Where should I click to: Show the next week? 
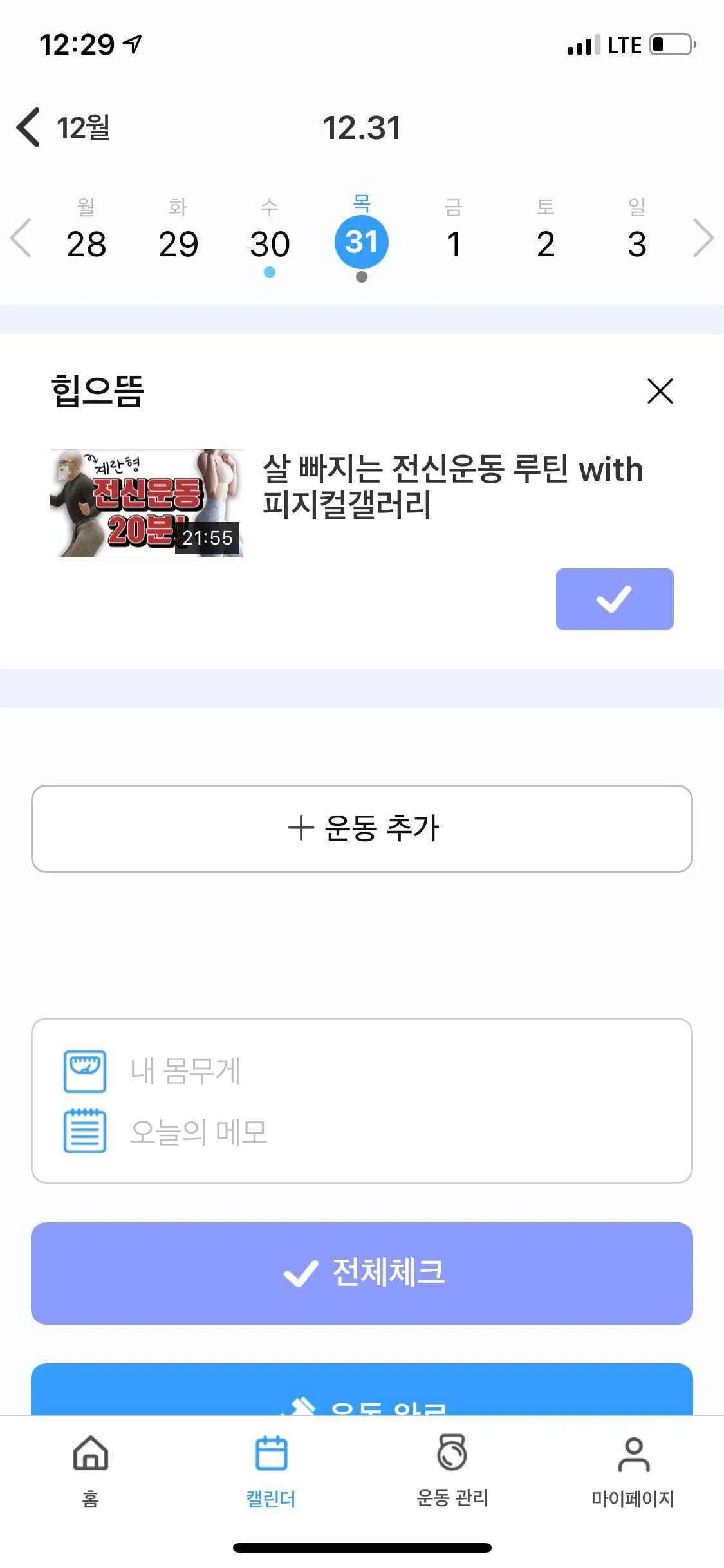click(703, 238)
